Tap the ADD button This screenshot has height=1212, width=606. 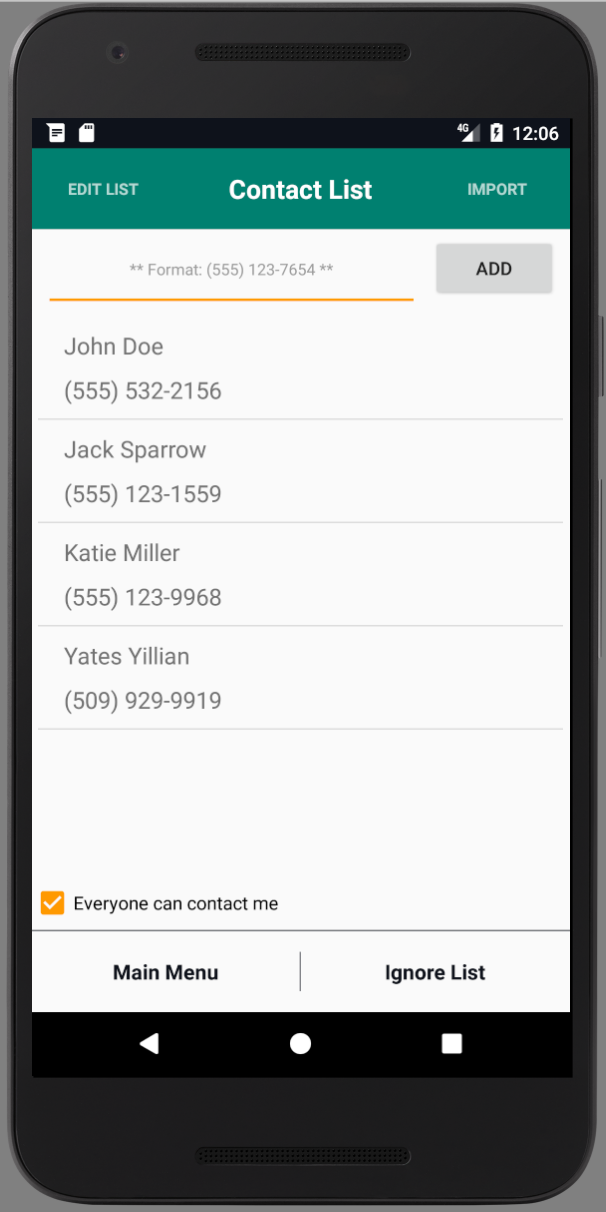tap(493, 269)
